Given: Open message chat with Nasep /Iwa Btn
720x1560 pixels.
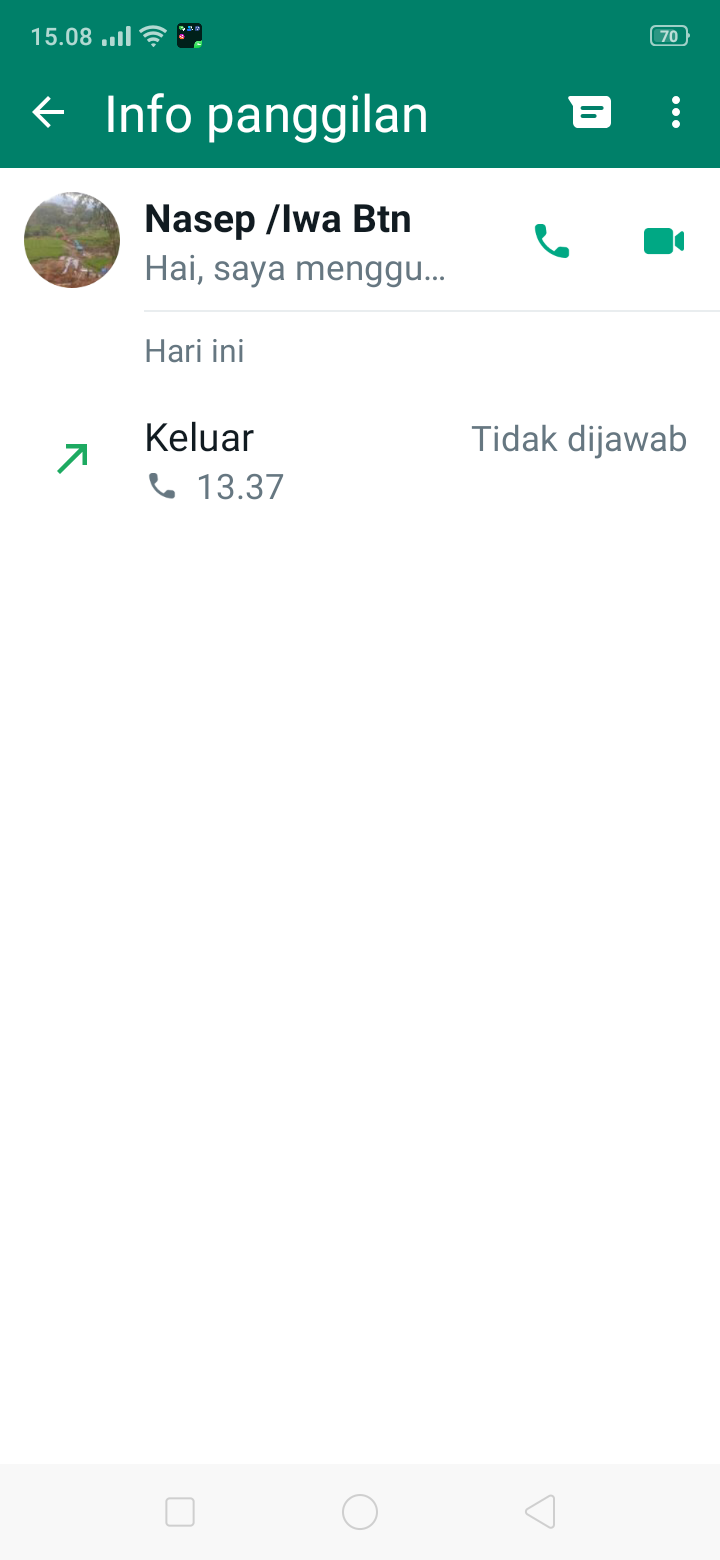Looking at the screenshot, I should [x=591, y=113].
